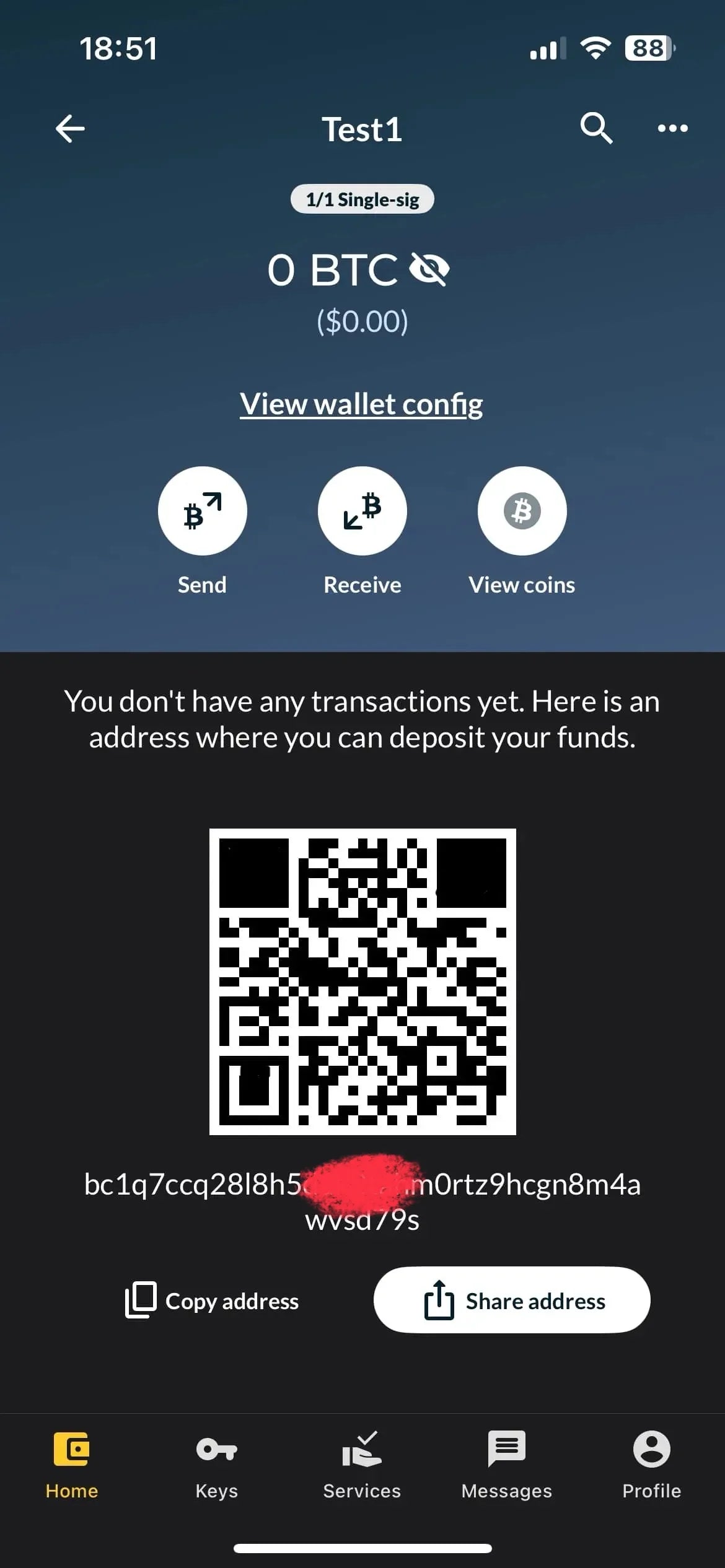Tap the Send bitcoin button
Image resolution: width=725 pixels, height=1568 pixels.
(202, 511)
